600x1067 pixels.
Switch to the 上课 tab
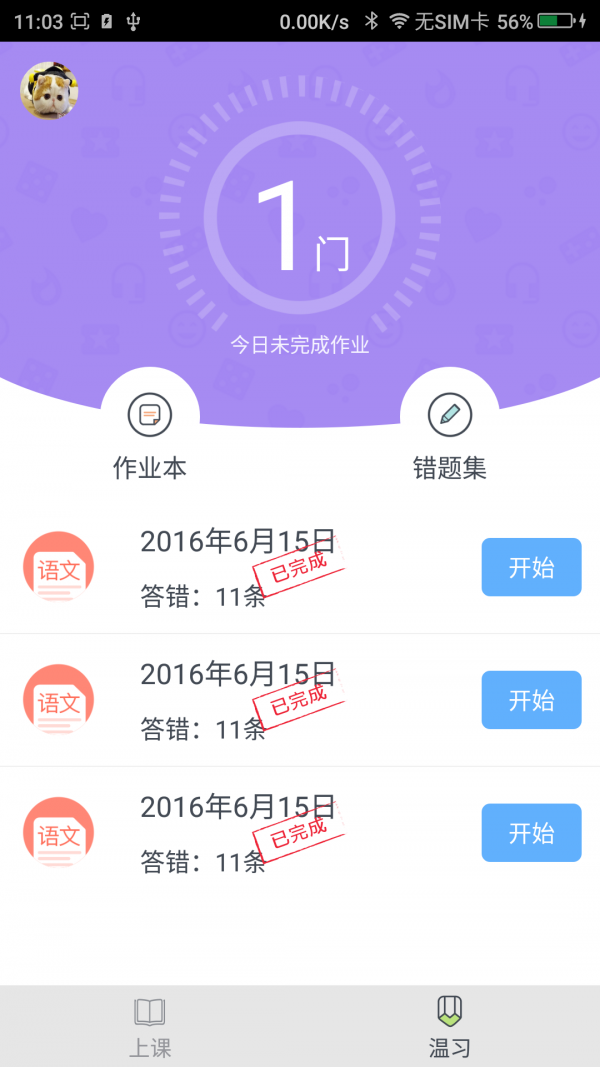(x=150, y=1027)
